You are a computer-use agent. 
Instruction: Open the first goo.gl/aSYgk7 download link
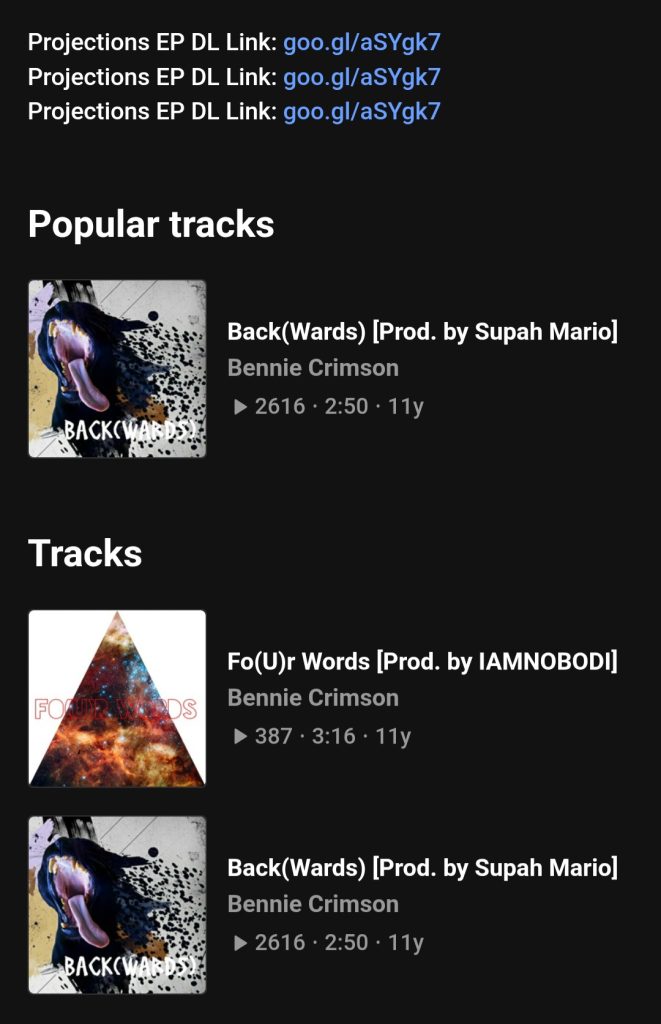tap(361, 43)
